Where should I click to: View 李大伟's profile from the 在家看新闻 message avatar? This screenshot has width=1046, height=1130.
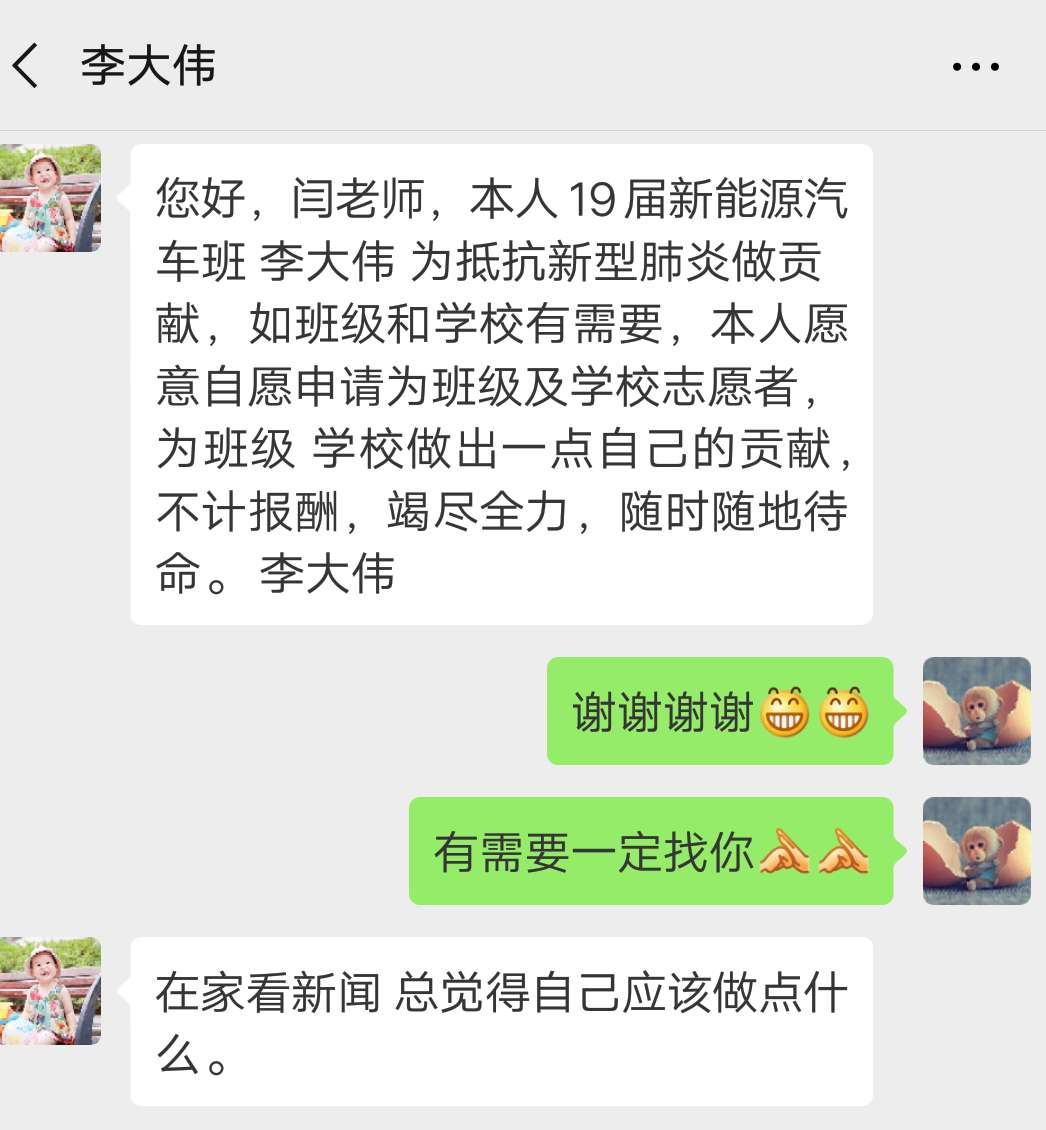point(50,991)
